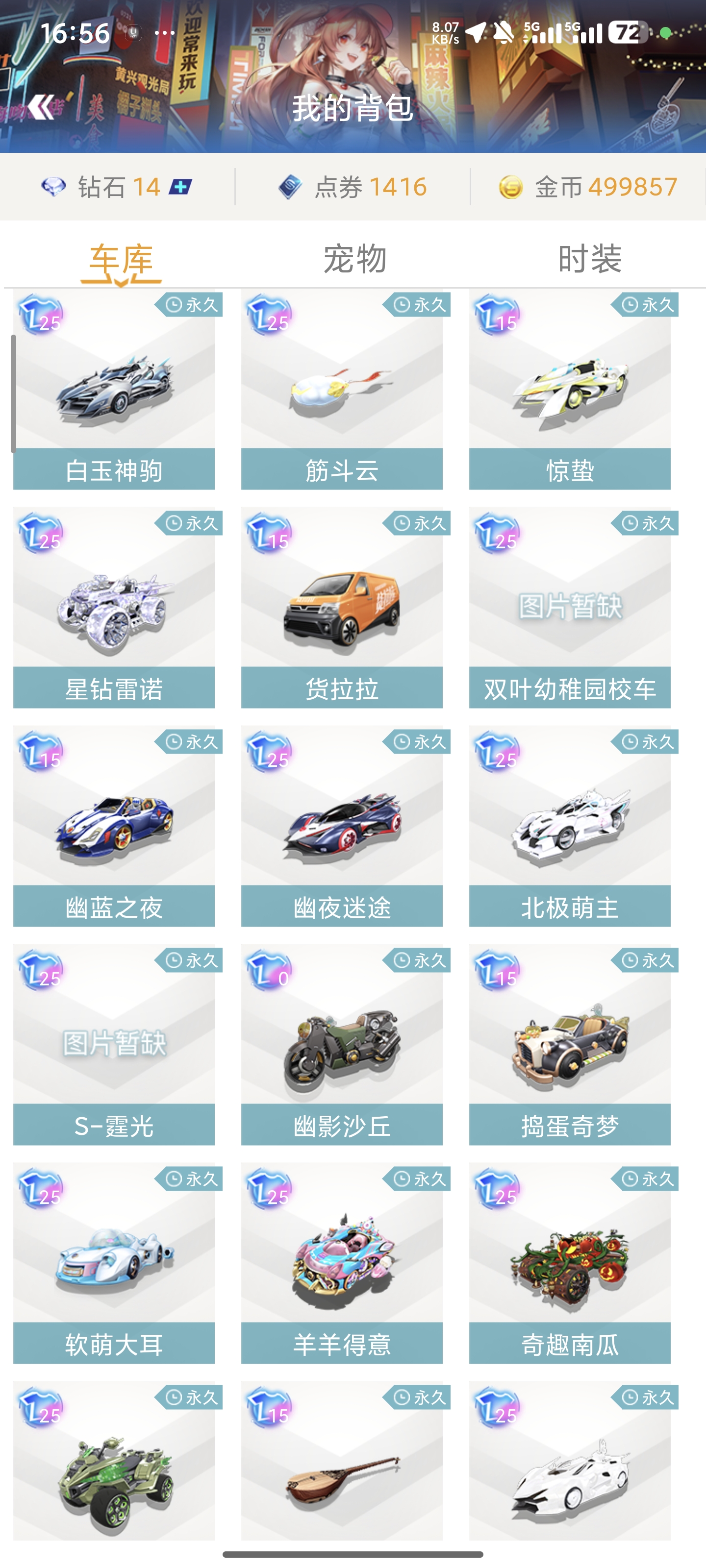Open the 筋斗云 car card
Image resolution: width=706 pixels, height=1568 pixels.
pos(342,390)
